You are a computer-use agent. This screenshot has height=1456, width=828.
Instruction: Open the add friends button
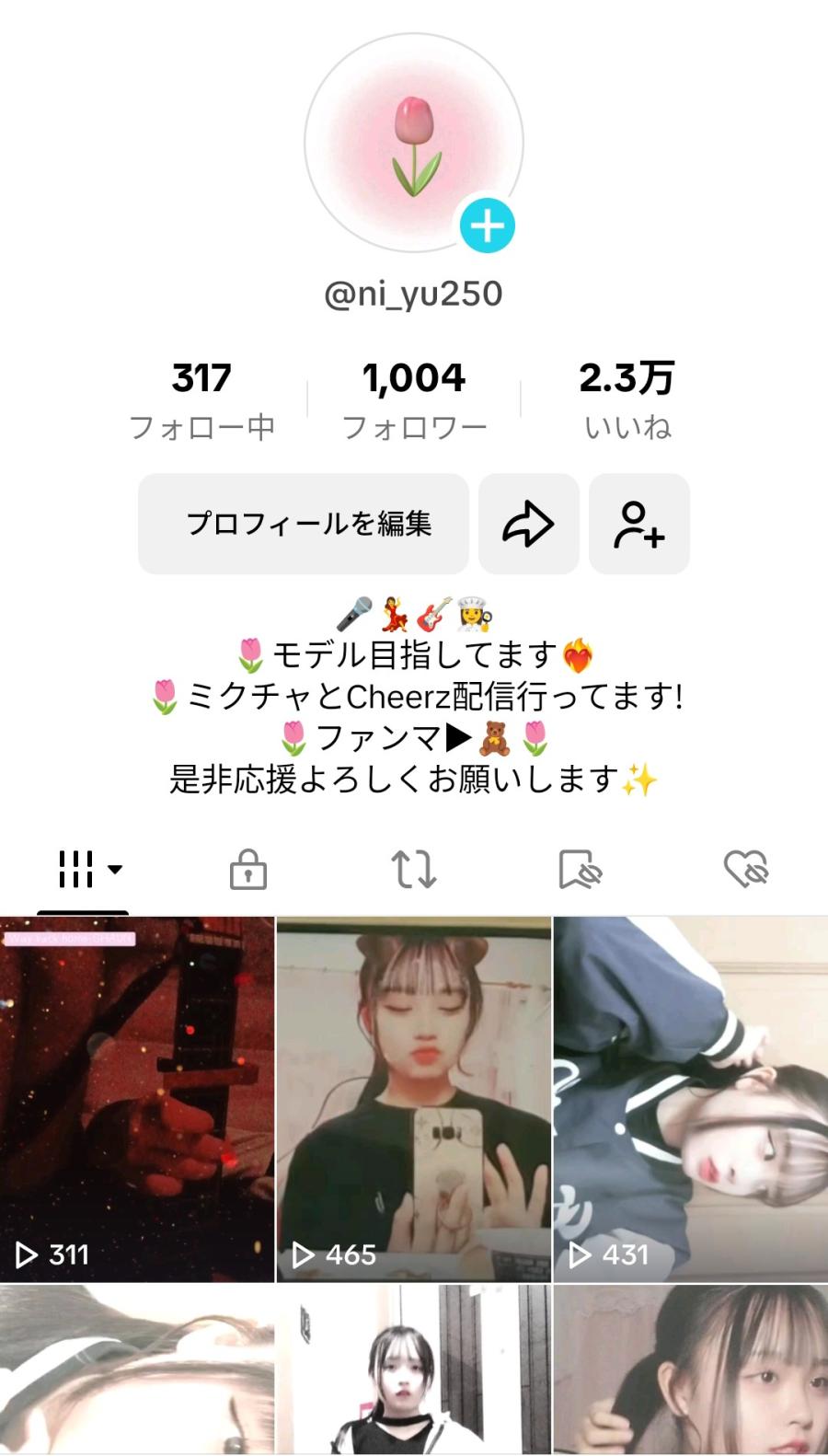pos(638,524)
